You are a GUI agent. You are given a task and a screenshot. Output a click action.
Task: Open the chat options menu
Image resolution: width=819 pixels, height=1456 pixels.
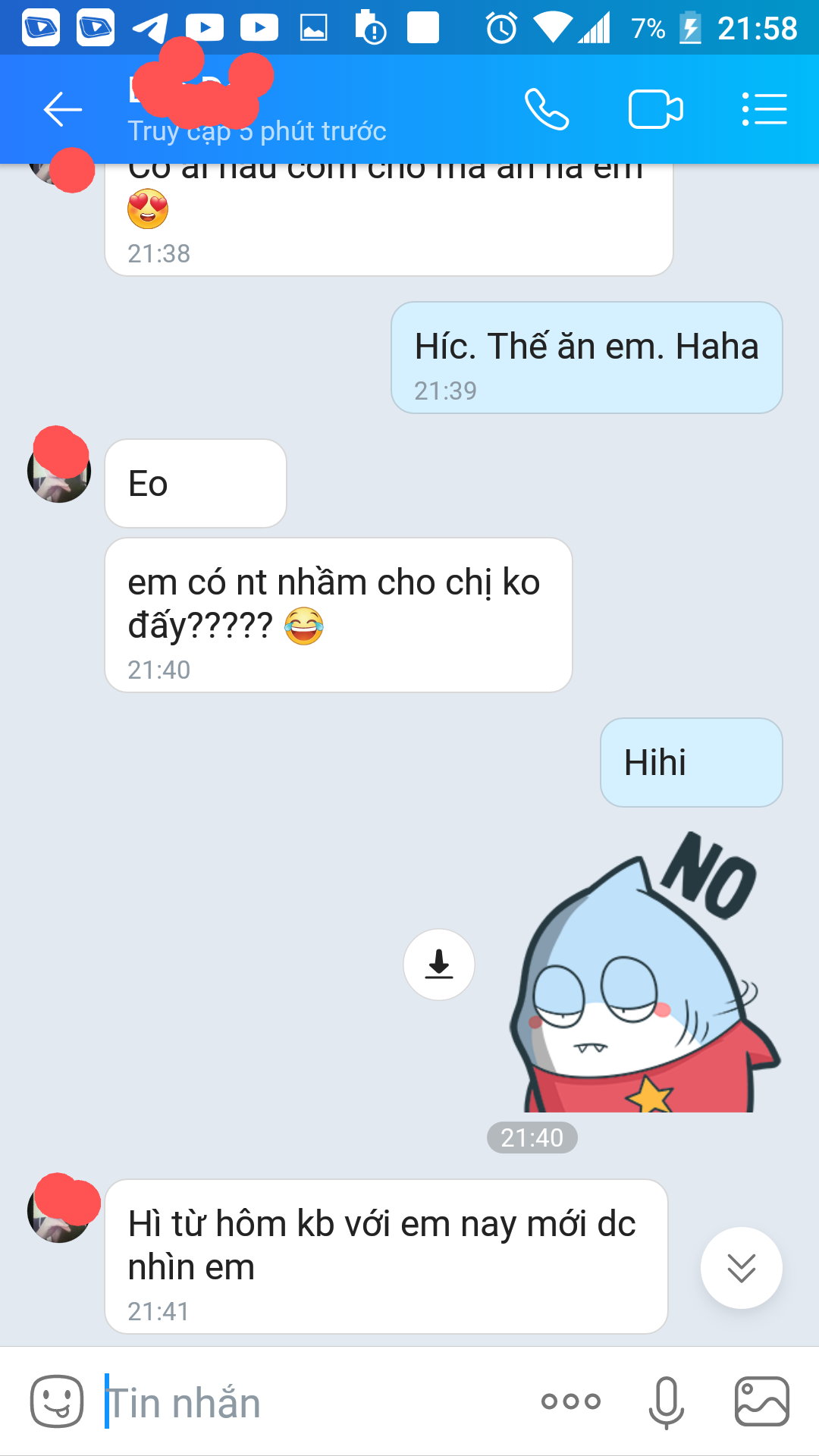click(764, 110)
